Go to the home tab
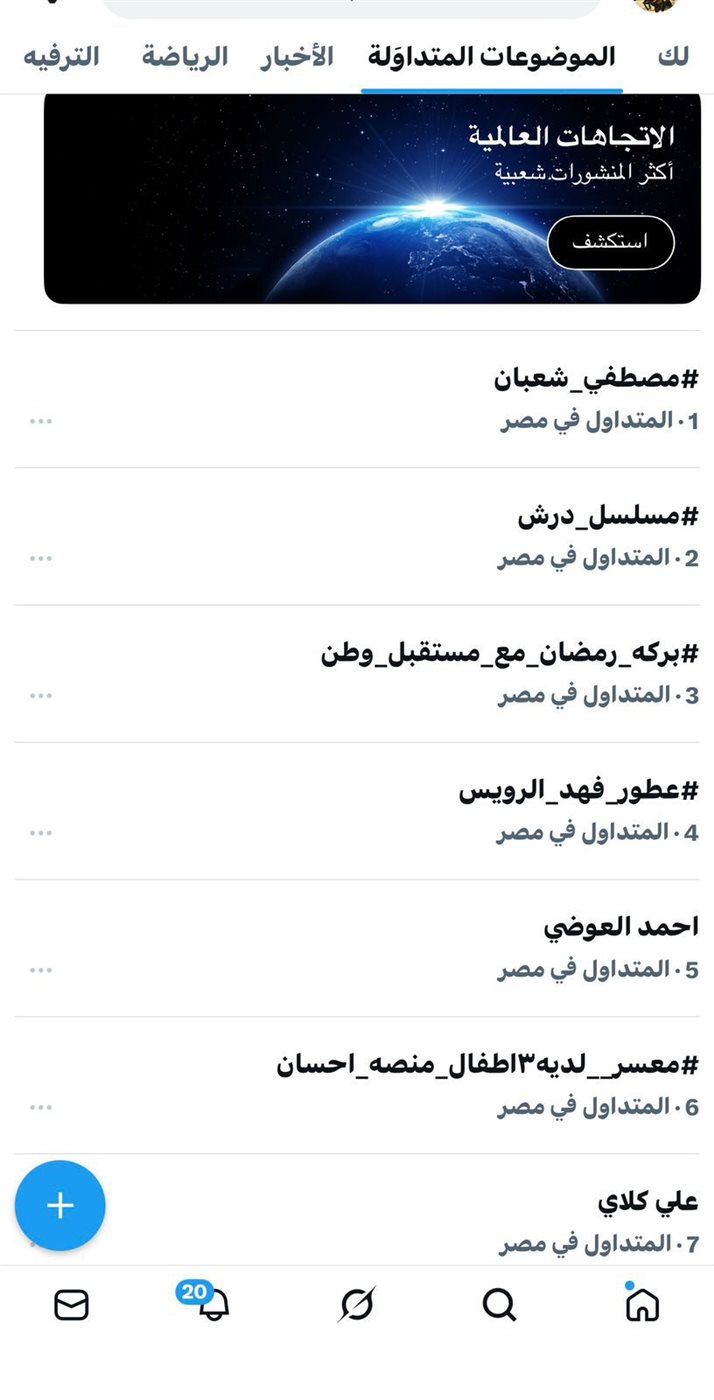The width and height of the screenshot is (714, 1400). (641, 1304)
